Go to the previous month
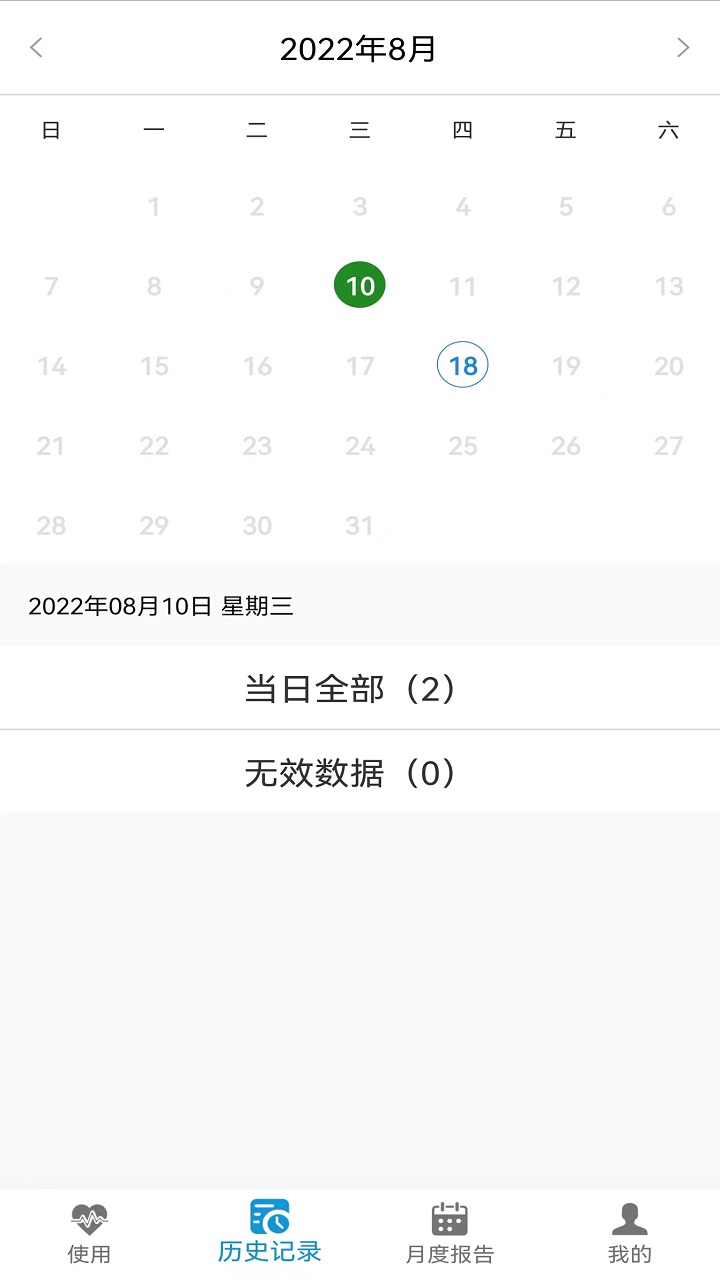 click(36, 47)
